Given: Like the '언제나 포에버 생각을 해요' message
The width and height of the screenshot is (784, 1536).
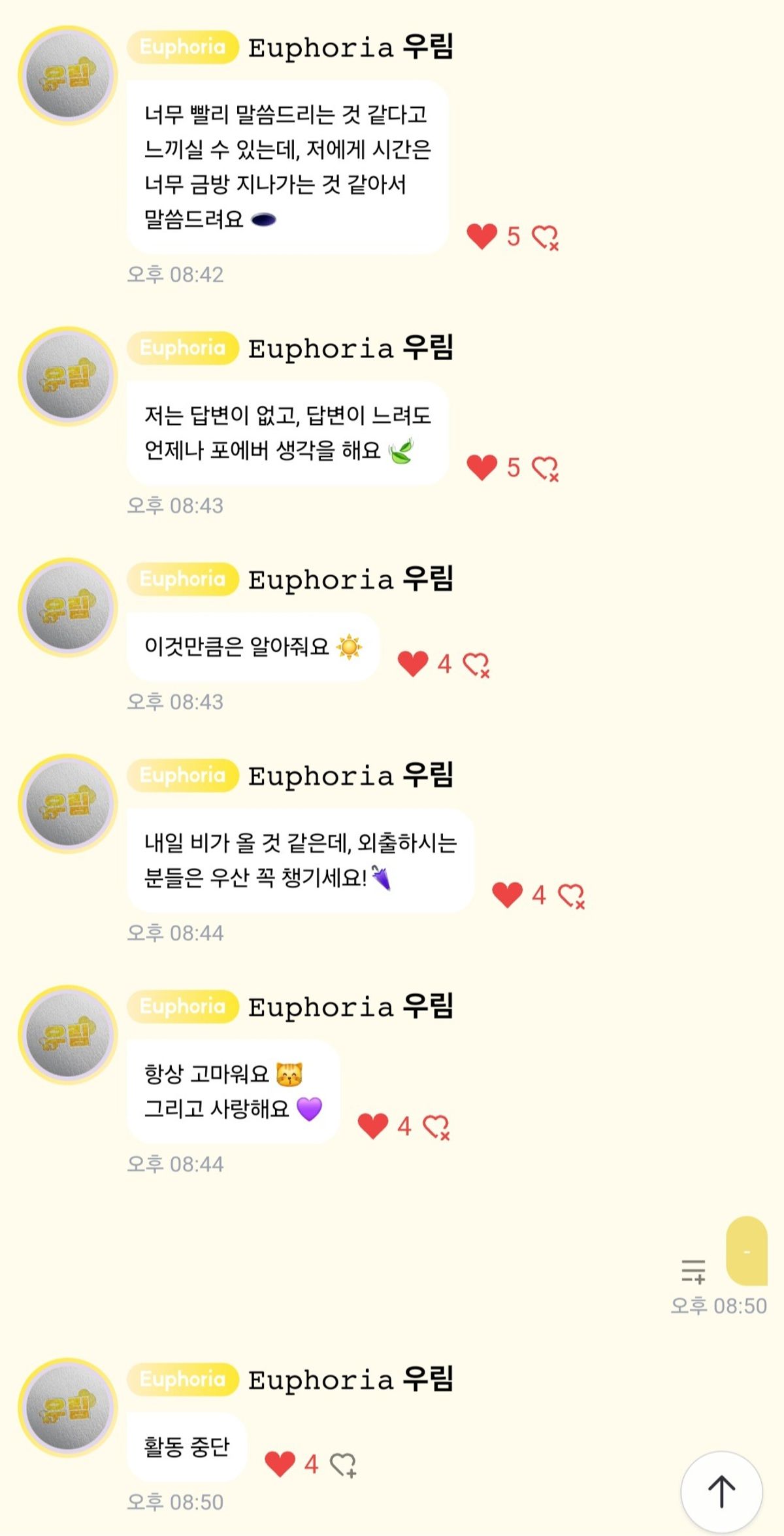Looking at the screenshot, I should 482,467.
